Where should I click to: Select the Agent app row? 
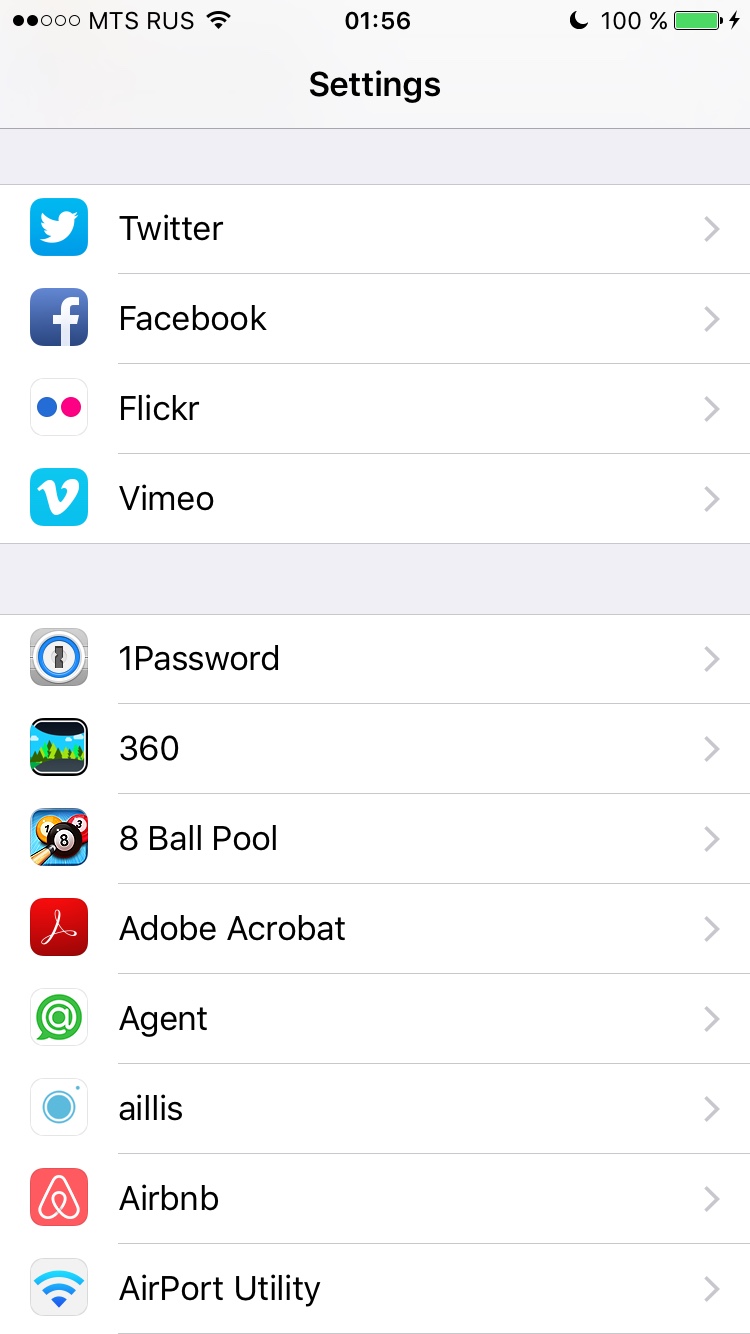375,1019
